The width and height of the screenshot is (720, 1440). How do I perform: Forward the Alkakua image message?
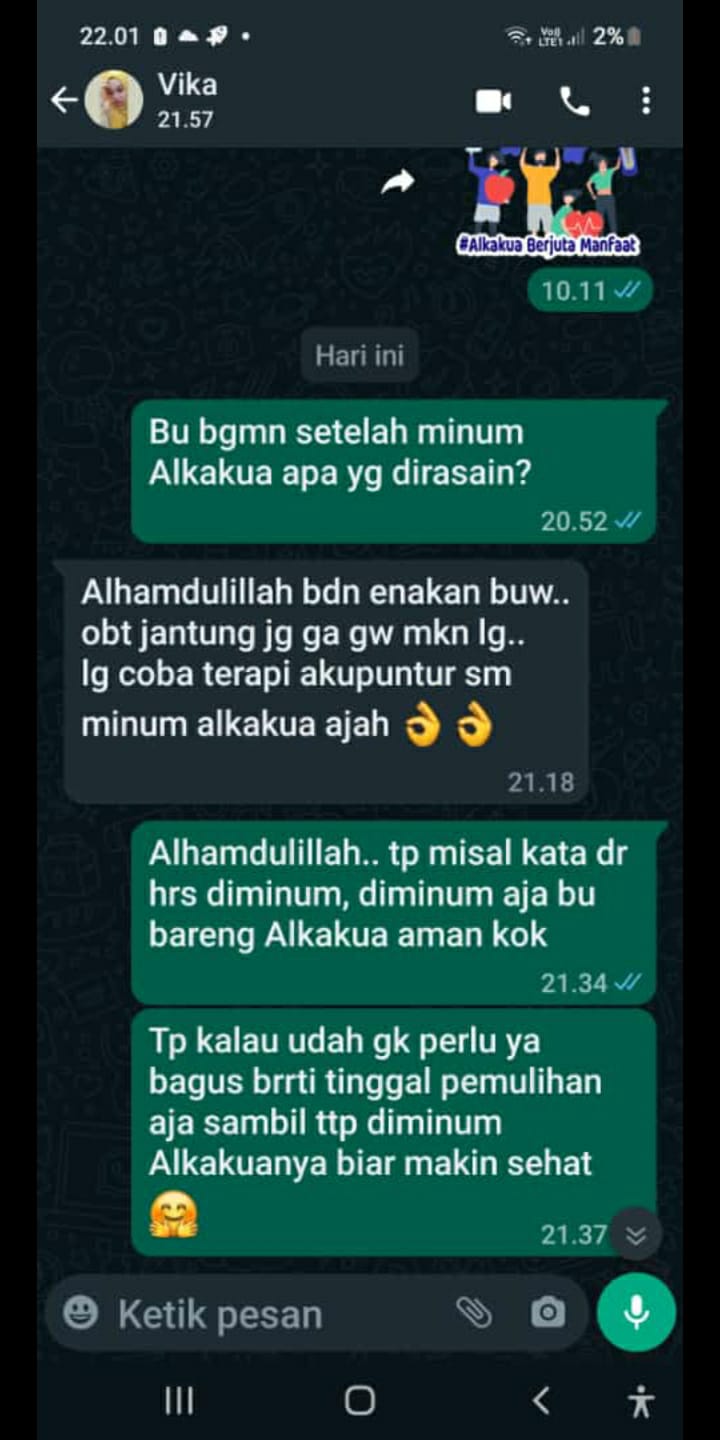click(398, 182)
